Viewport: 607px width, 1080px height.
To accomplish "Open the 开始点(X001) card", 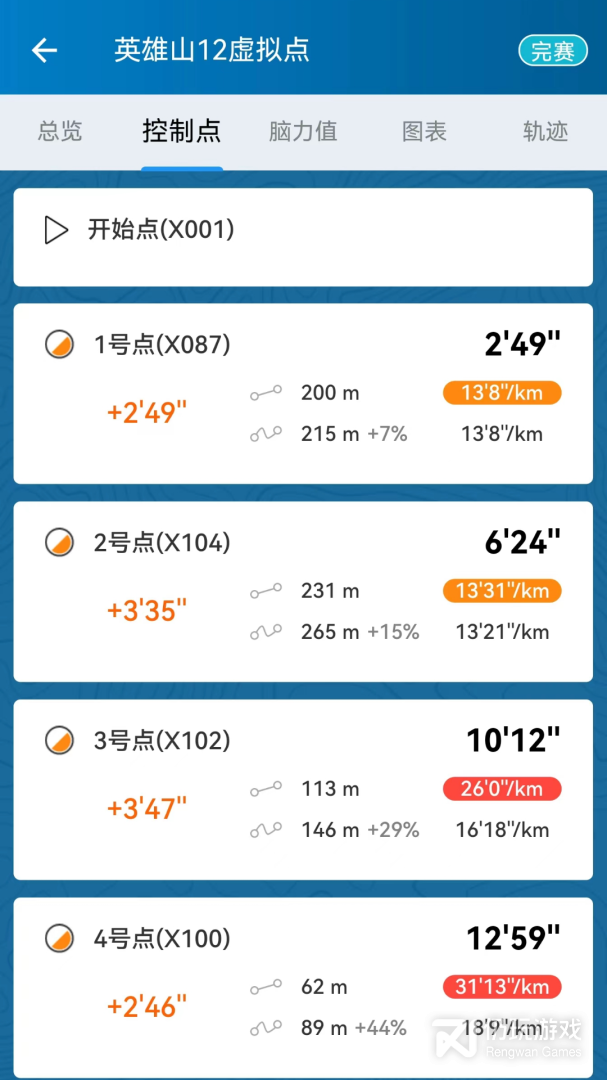I will point(303,236).
